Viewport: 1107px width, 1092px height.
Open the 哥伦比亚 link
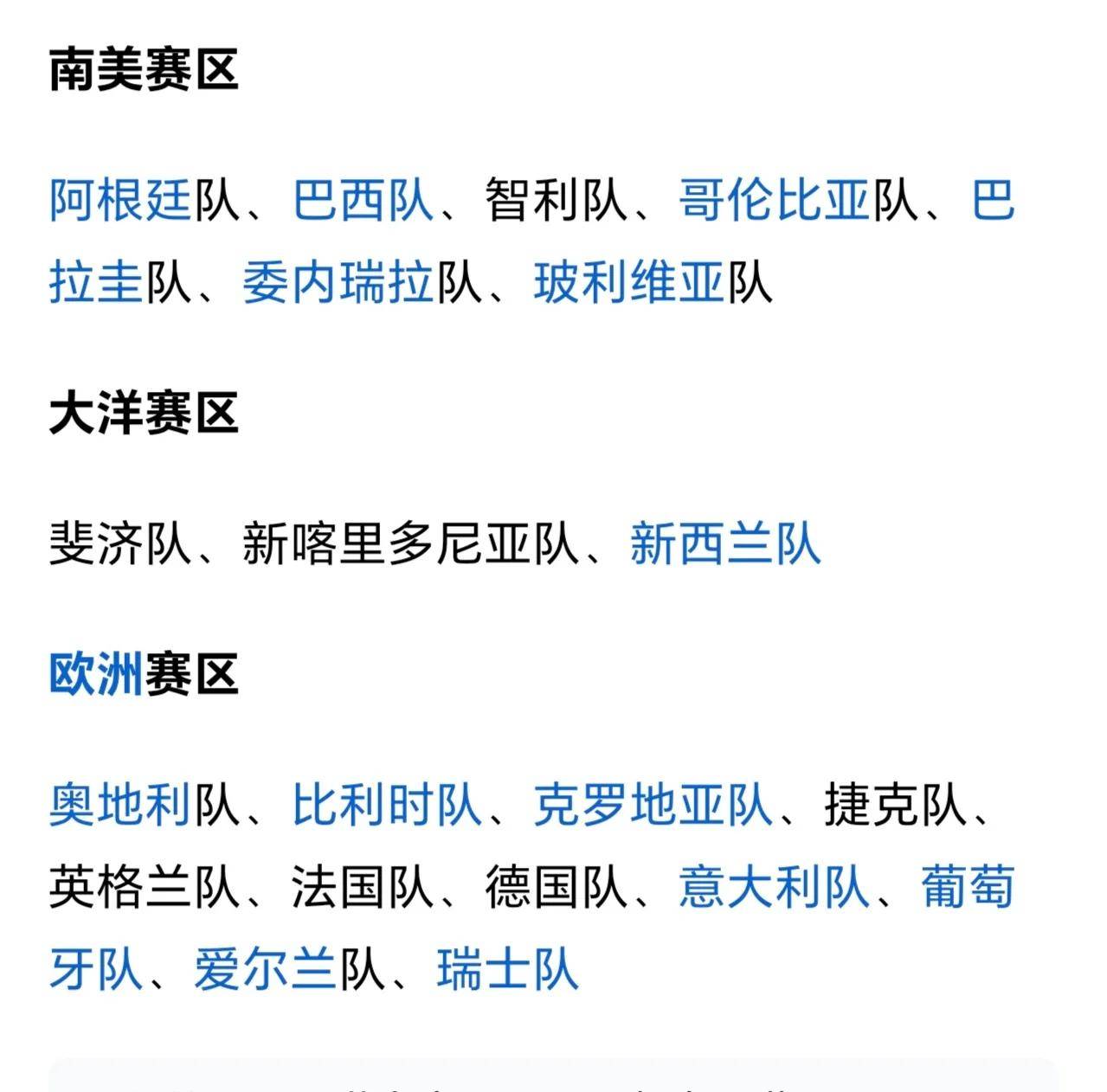click(x=774, y=201)
